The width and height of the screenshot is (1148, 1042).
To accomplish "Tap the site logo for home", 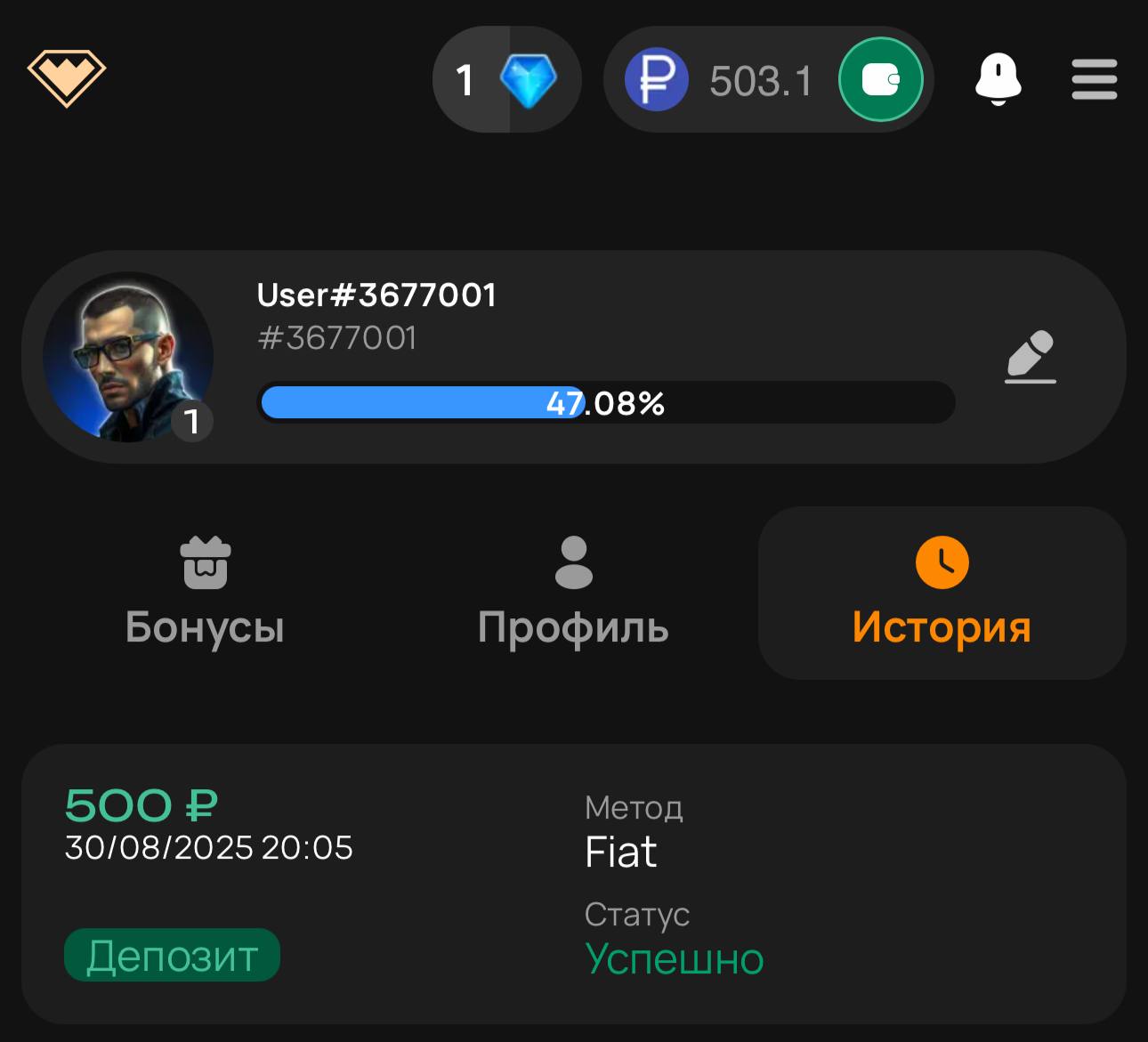I will point(67,77).
